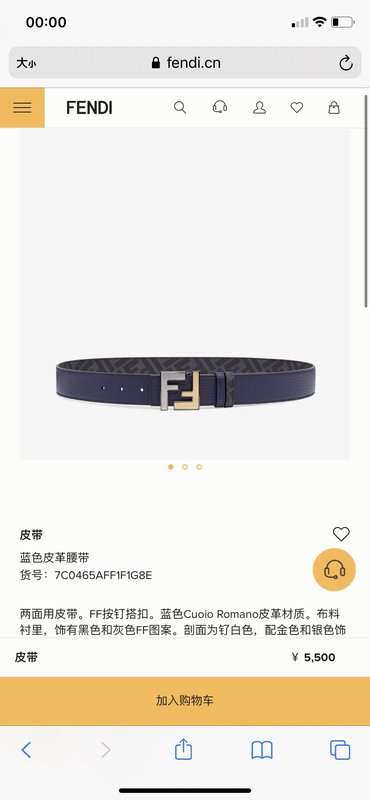Open the wishlist heart in header
The width and height of the screenshot is (370, 800).
(x=297, y=108)
